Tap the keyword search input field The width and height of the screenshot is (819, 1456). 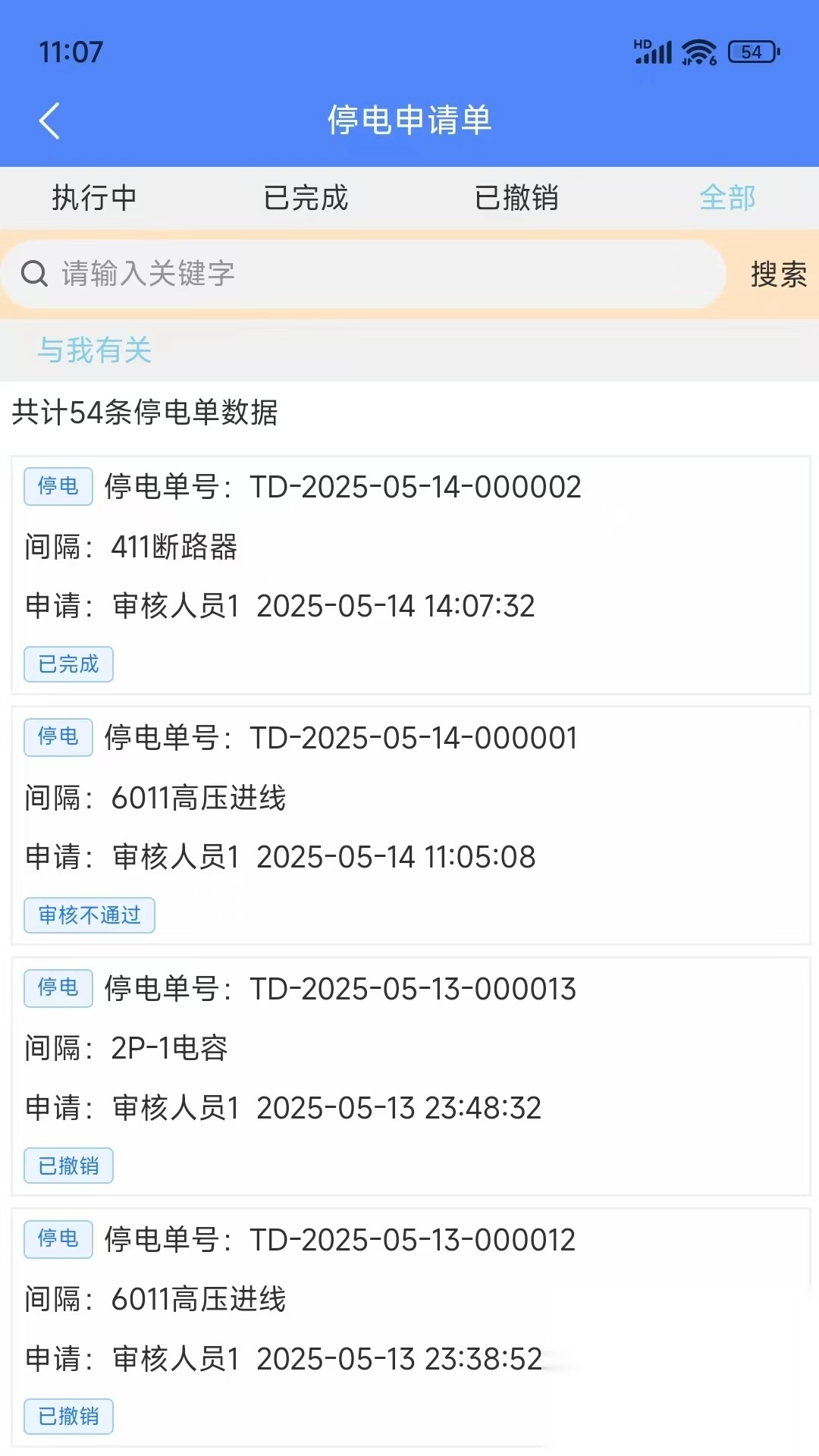(303, 273)
